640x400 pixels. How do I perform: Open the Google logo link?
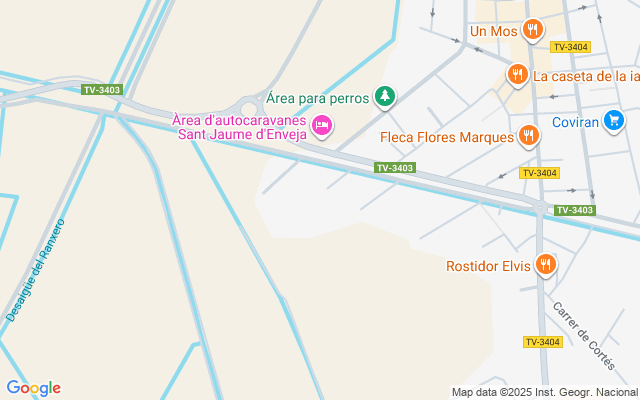click(x=33, y=388)
